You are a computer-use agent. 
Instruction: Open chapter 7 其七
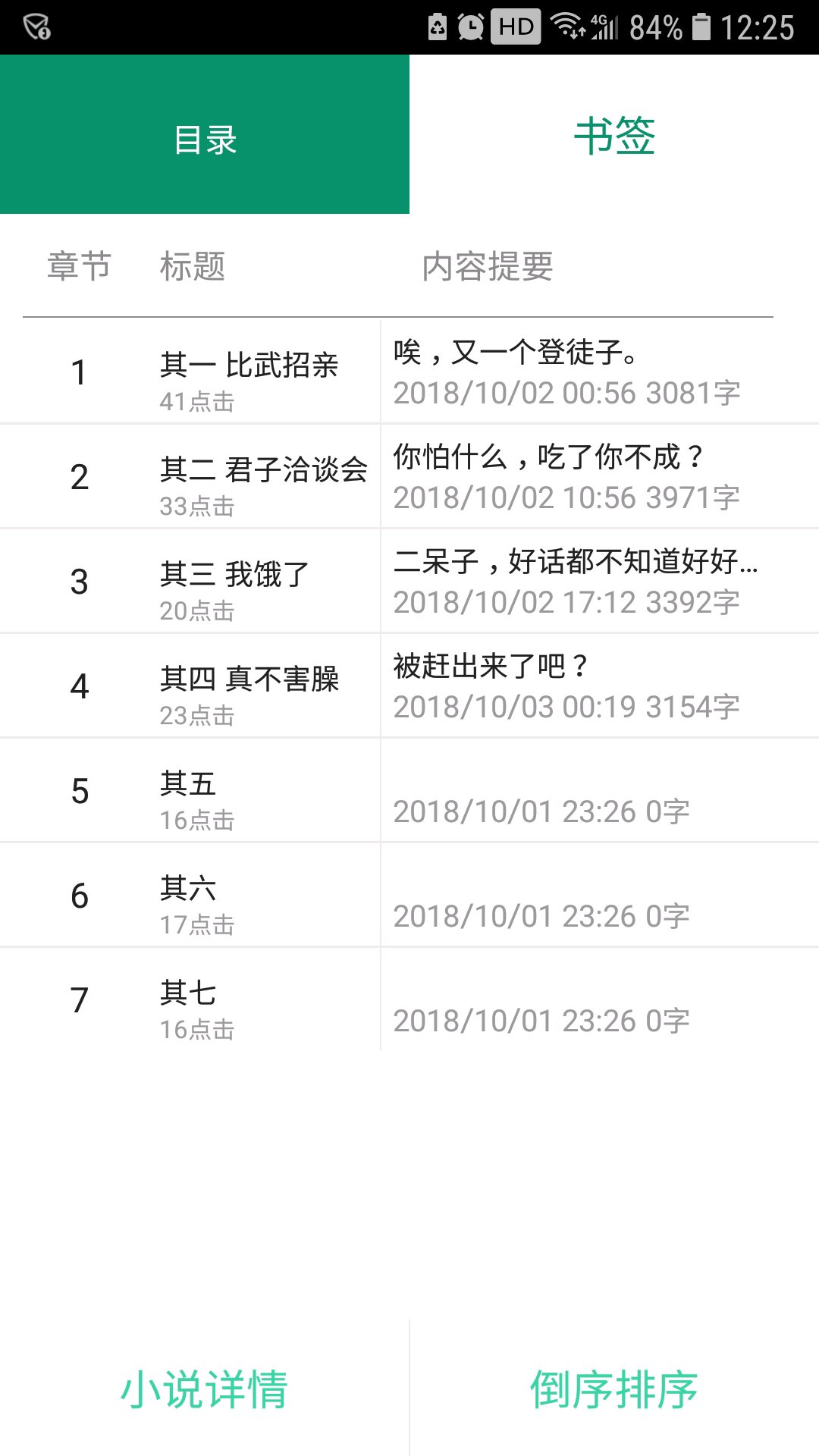[409, 999]
